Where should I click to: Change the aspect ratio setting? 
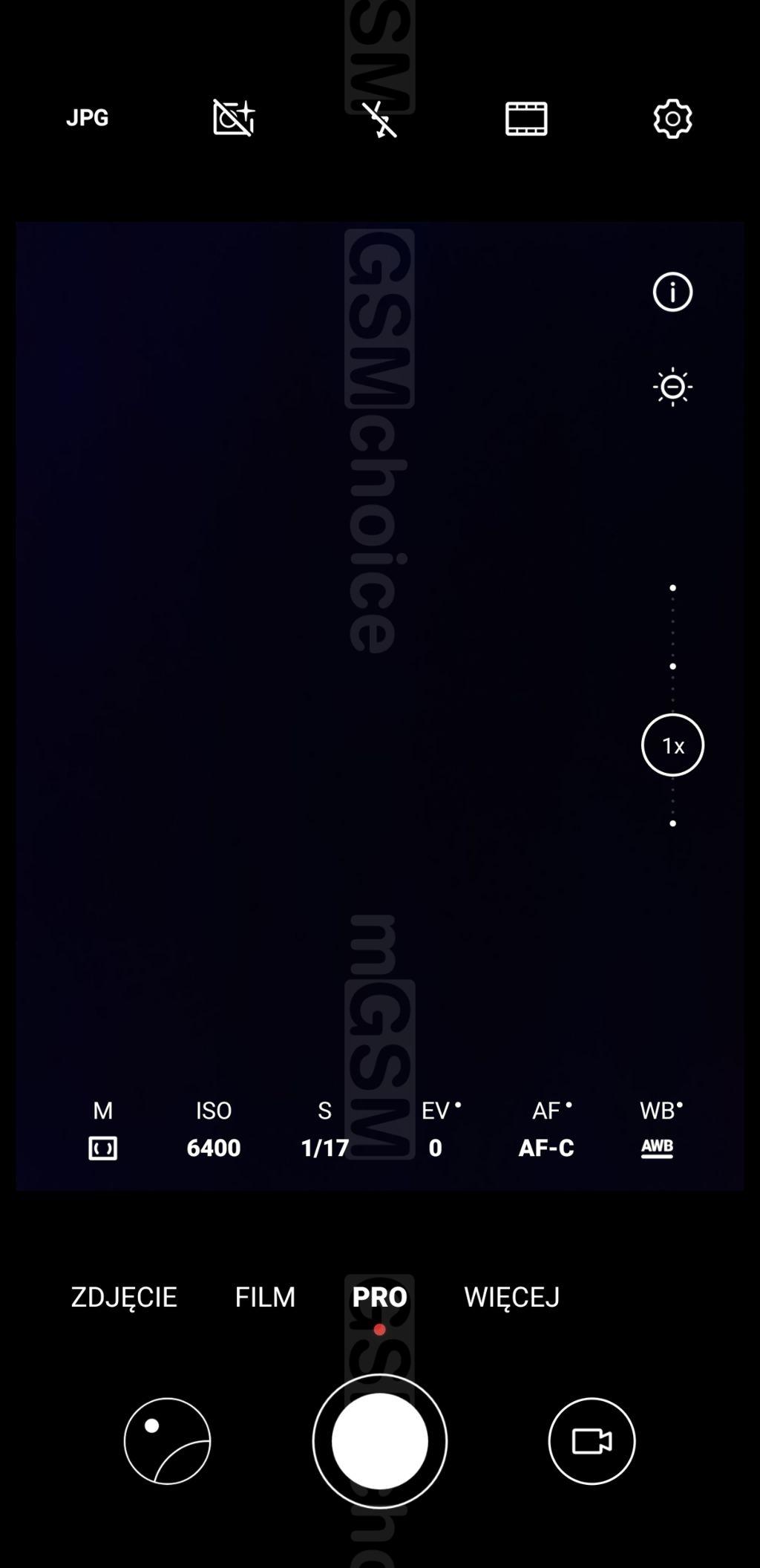(526, 119)
